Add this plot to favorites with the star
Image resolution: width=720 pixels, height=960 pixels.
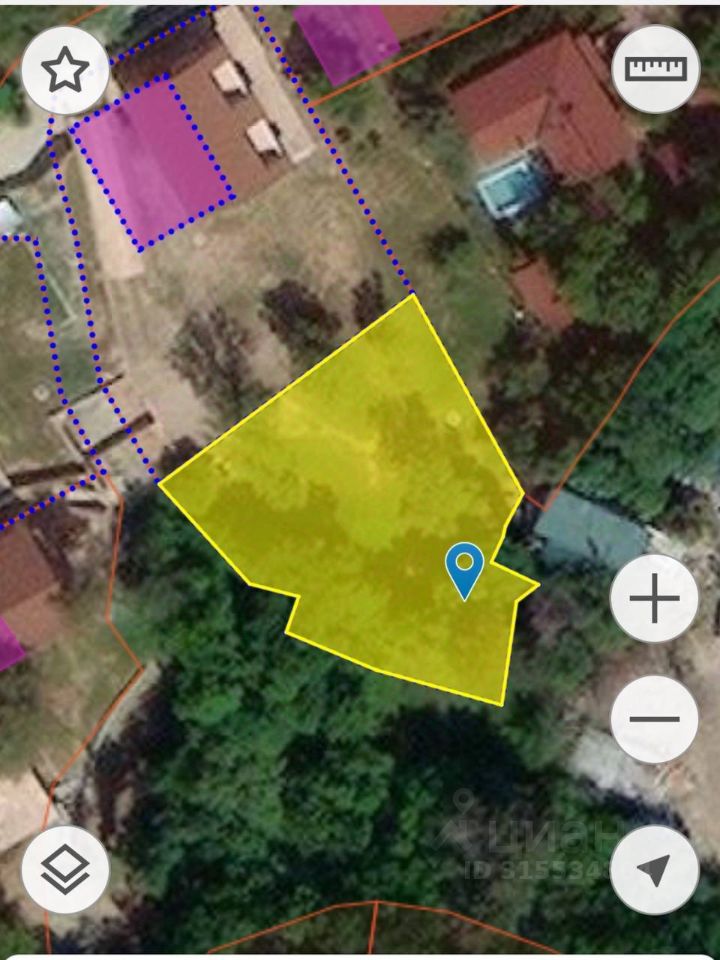click(65, 69)
